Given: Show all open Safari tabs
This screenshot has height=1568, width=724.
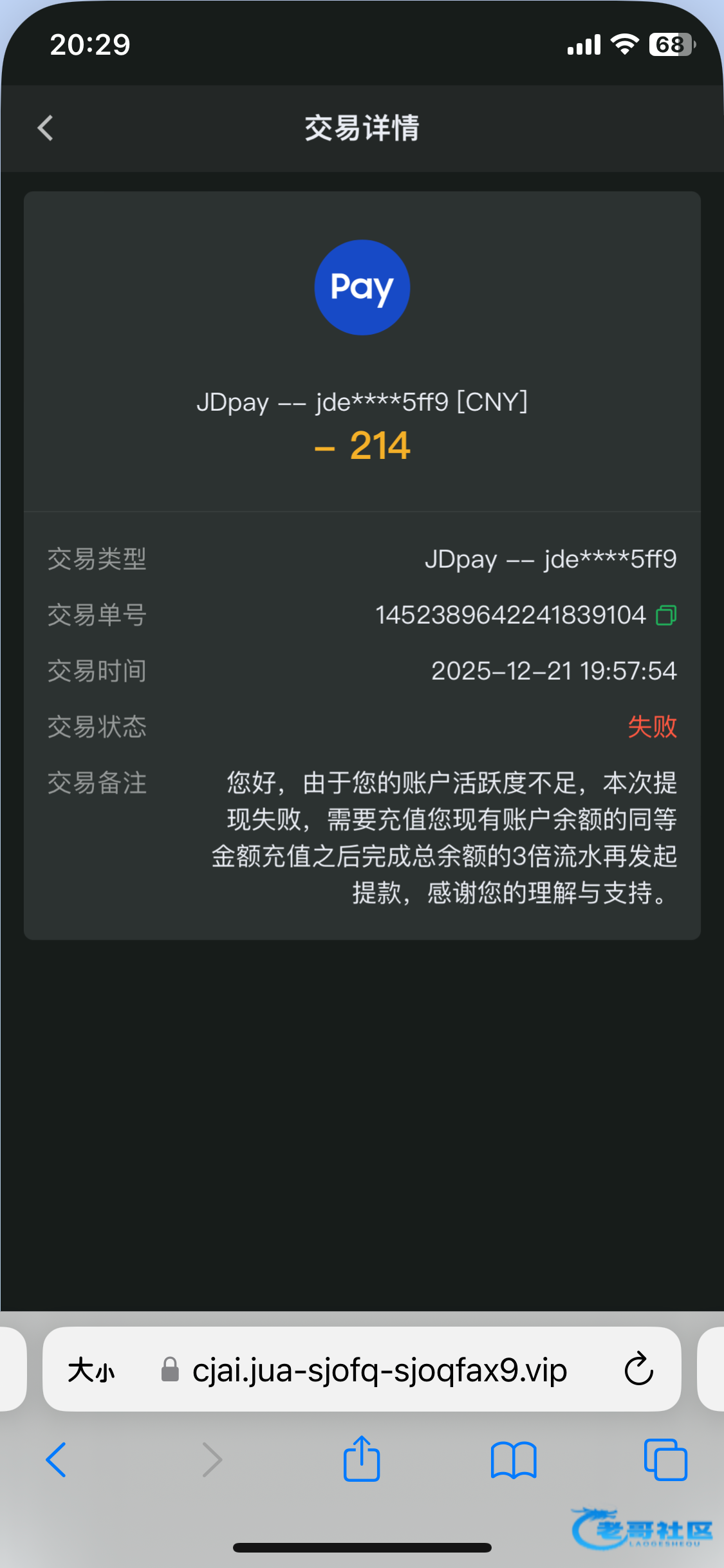Looking at the screenshot, I should (665, 1460).
